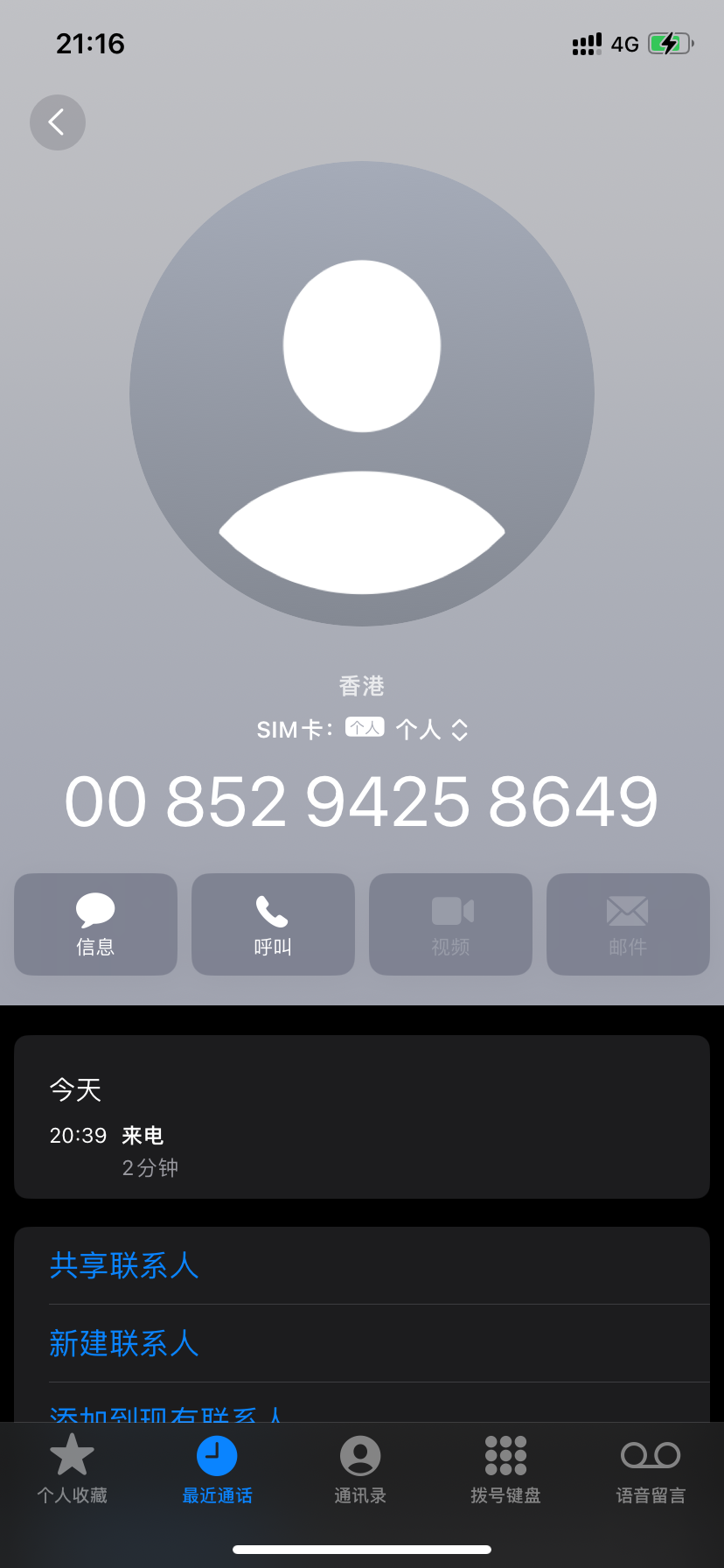
Task: Switch to the 通讯录 tab
Action: click(360, 1470)
